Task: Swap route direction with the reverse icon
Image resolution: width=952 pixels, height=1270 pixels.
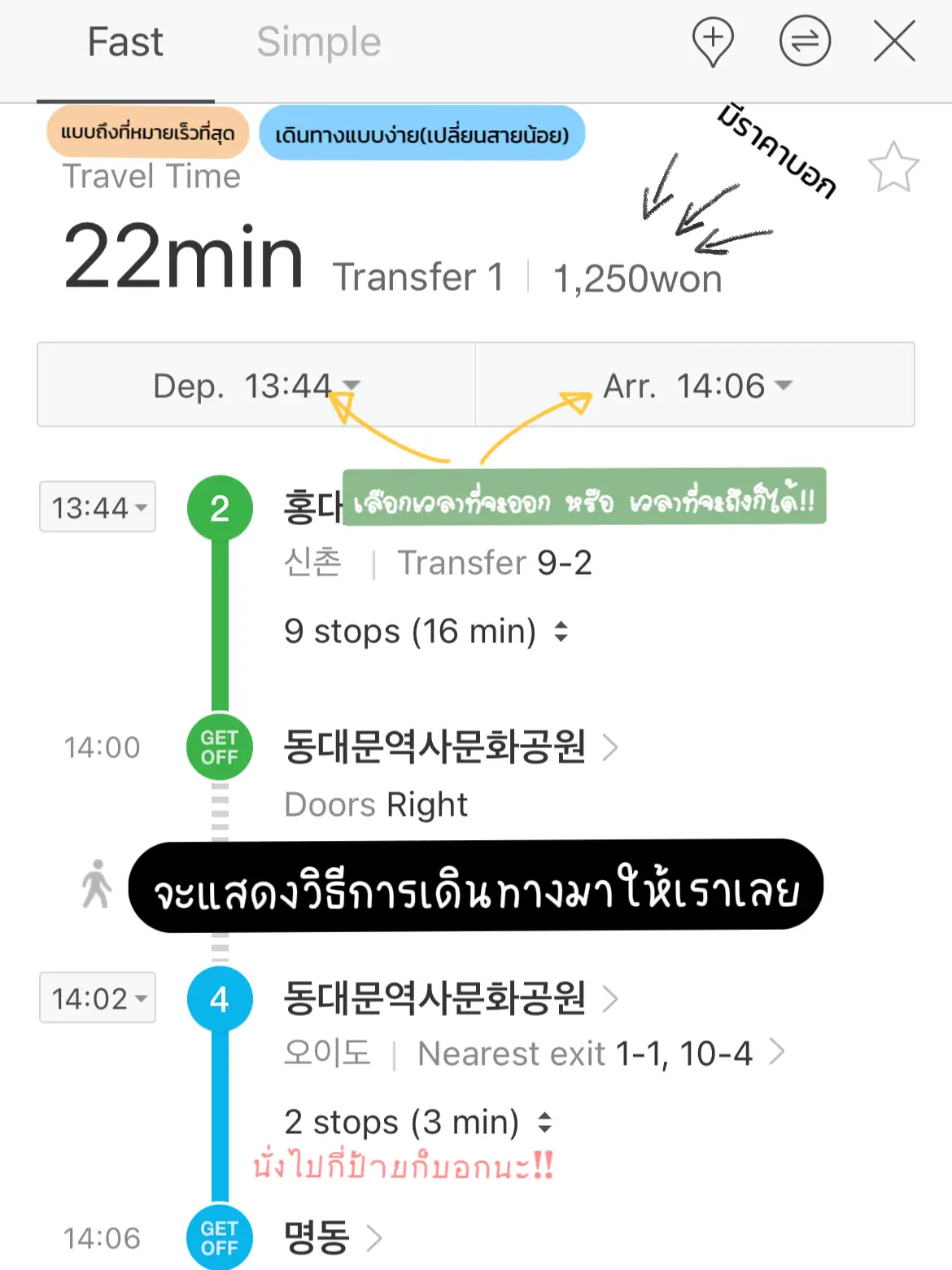Action: click(805, 39)
